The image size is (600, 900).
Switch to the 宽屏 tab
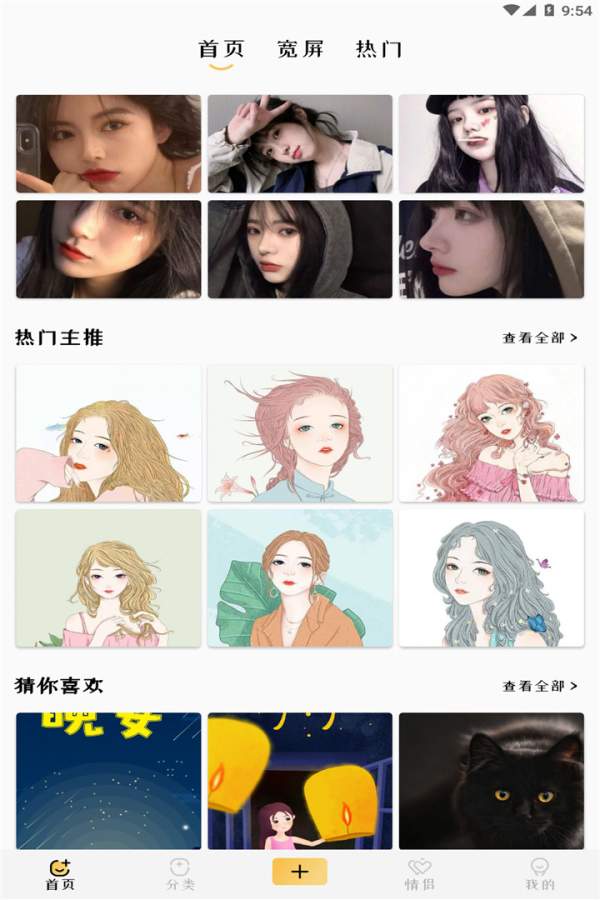300,49
